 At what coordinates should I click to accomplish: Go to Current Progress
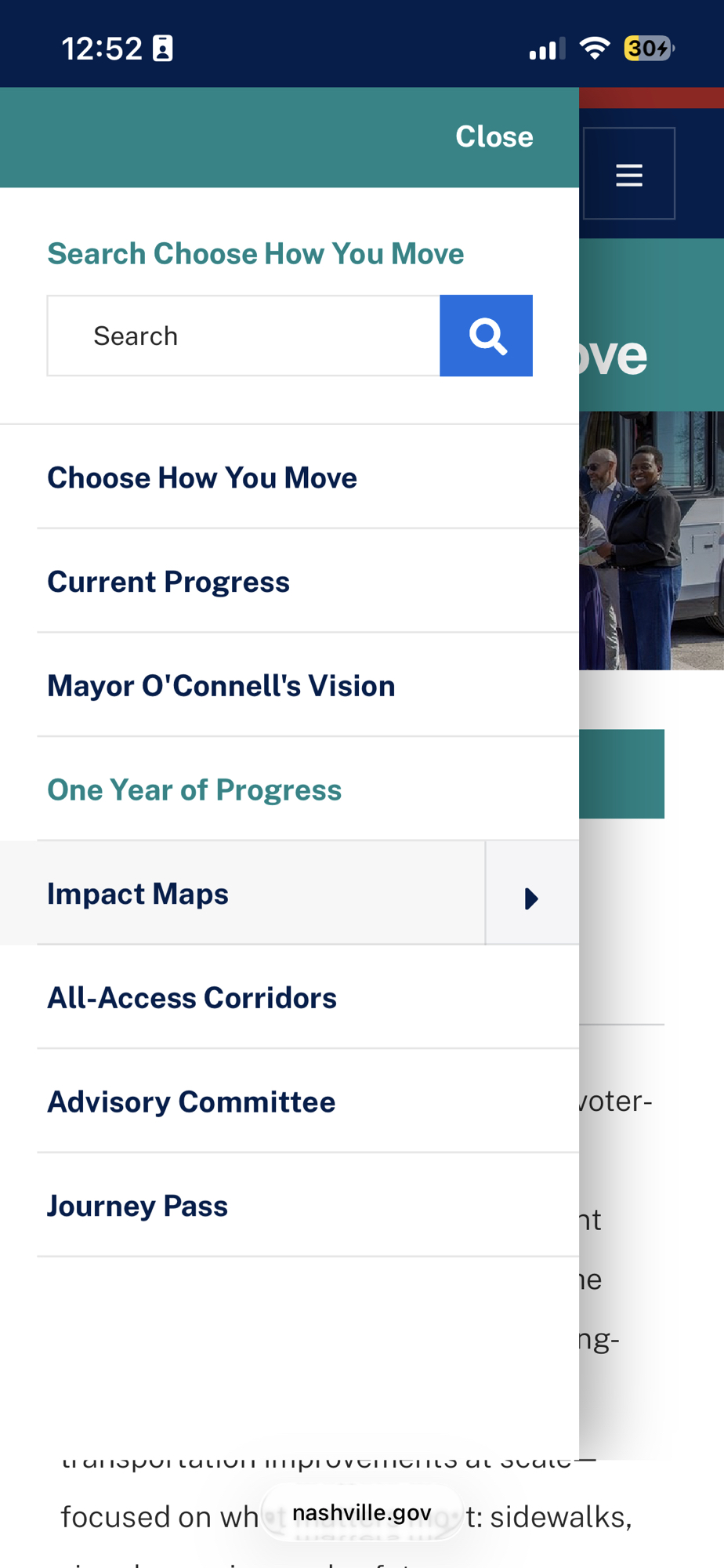pos(168,583)
